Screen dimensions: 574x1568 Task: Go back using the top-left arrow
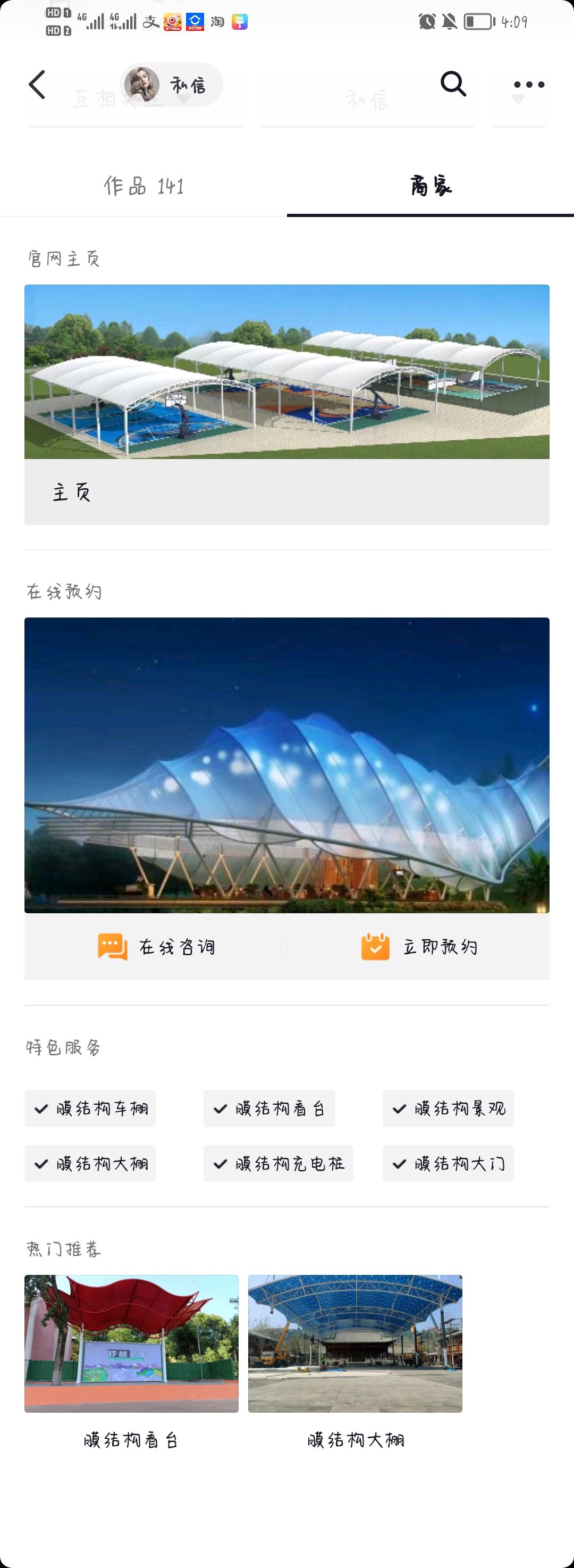(37, 85)
